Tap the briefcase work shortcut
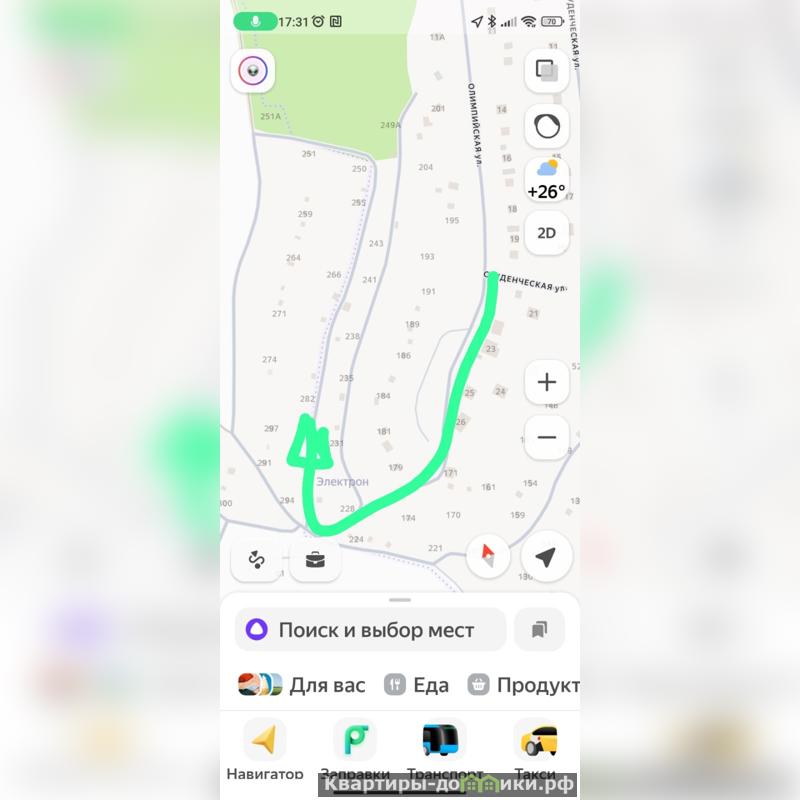Viewport: 800px width, 800px height. point(315,560)
